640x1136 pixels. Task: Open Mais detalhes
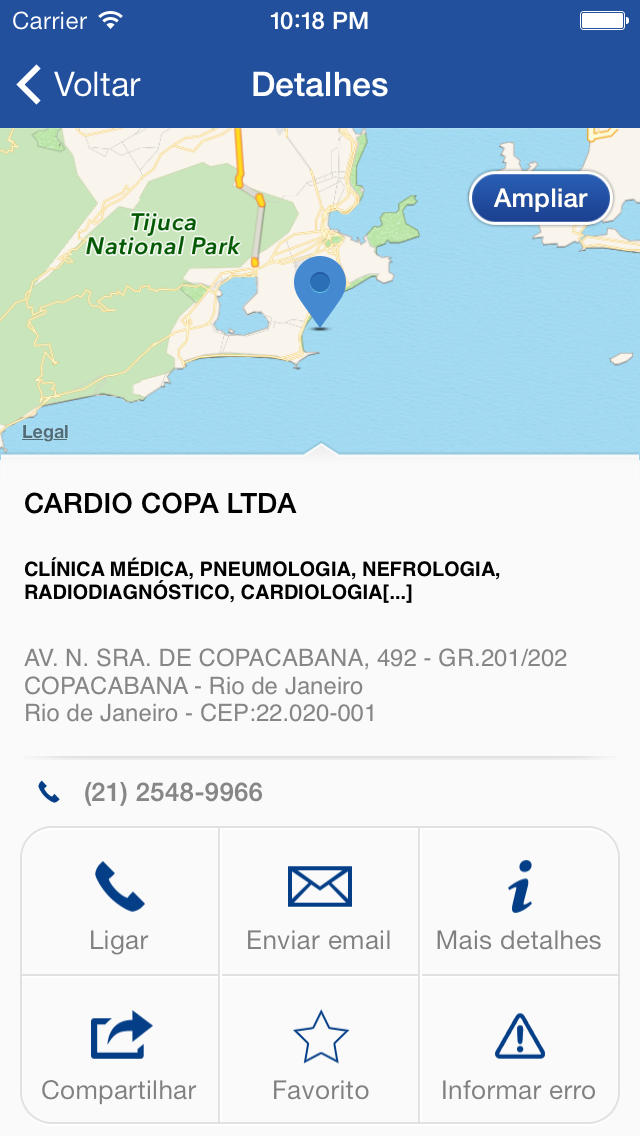point(519,903)
